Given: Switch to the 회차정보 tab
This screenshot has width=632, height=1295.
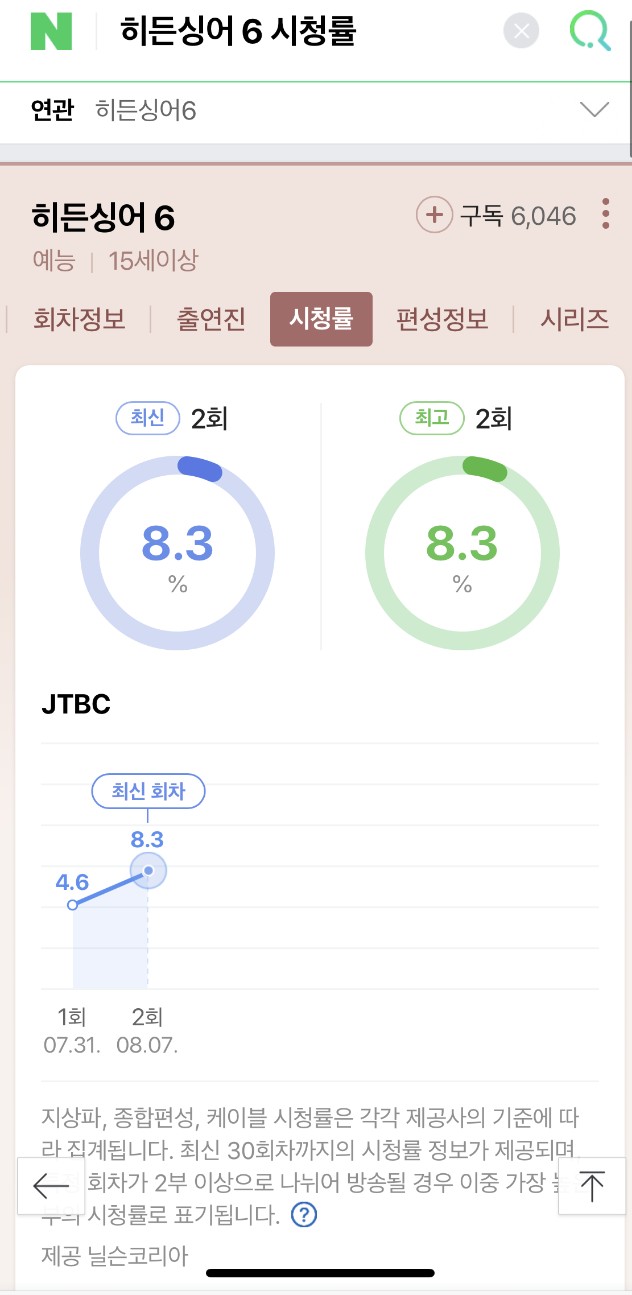Looking at the screenshot, I should (x=79, y=319).
